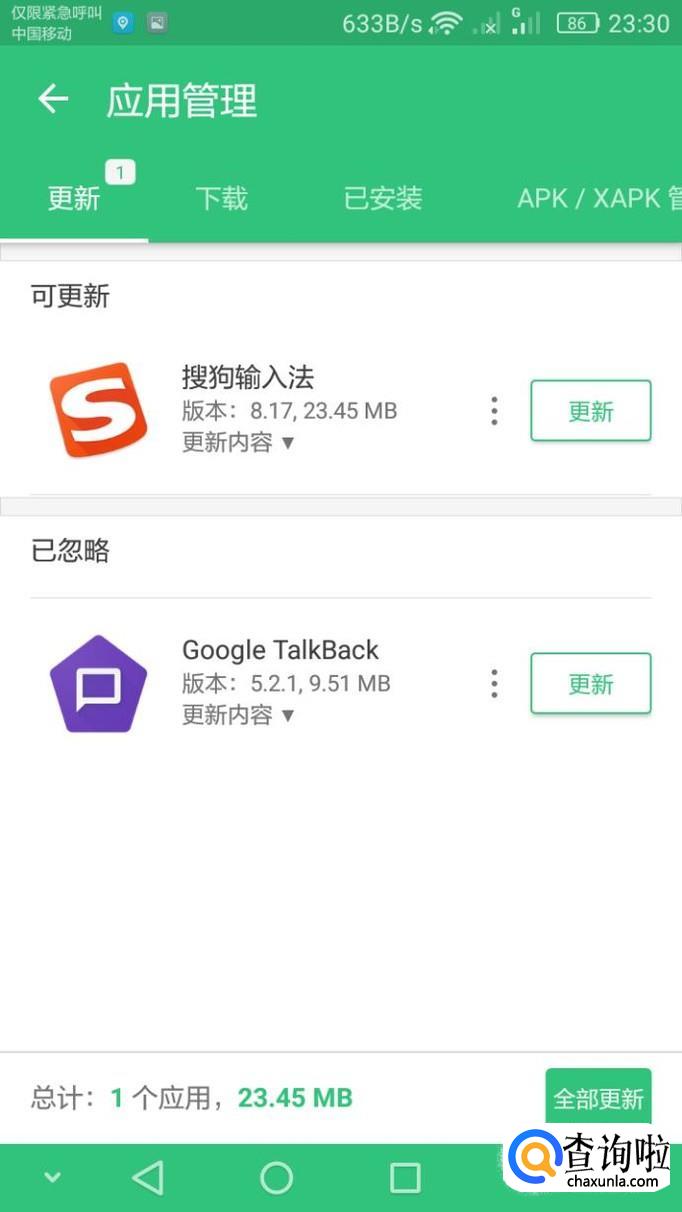
Task: Tap 全部更新 to update all apps
Action: click(x=598, y=1099)
